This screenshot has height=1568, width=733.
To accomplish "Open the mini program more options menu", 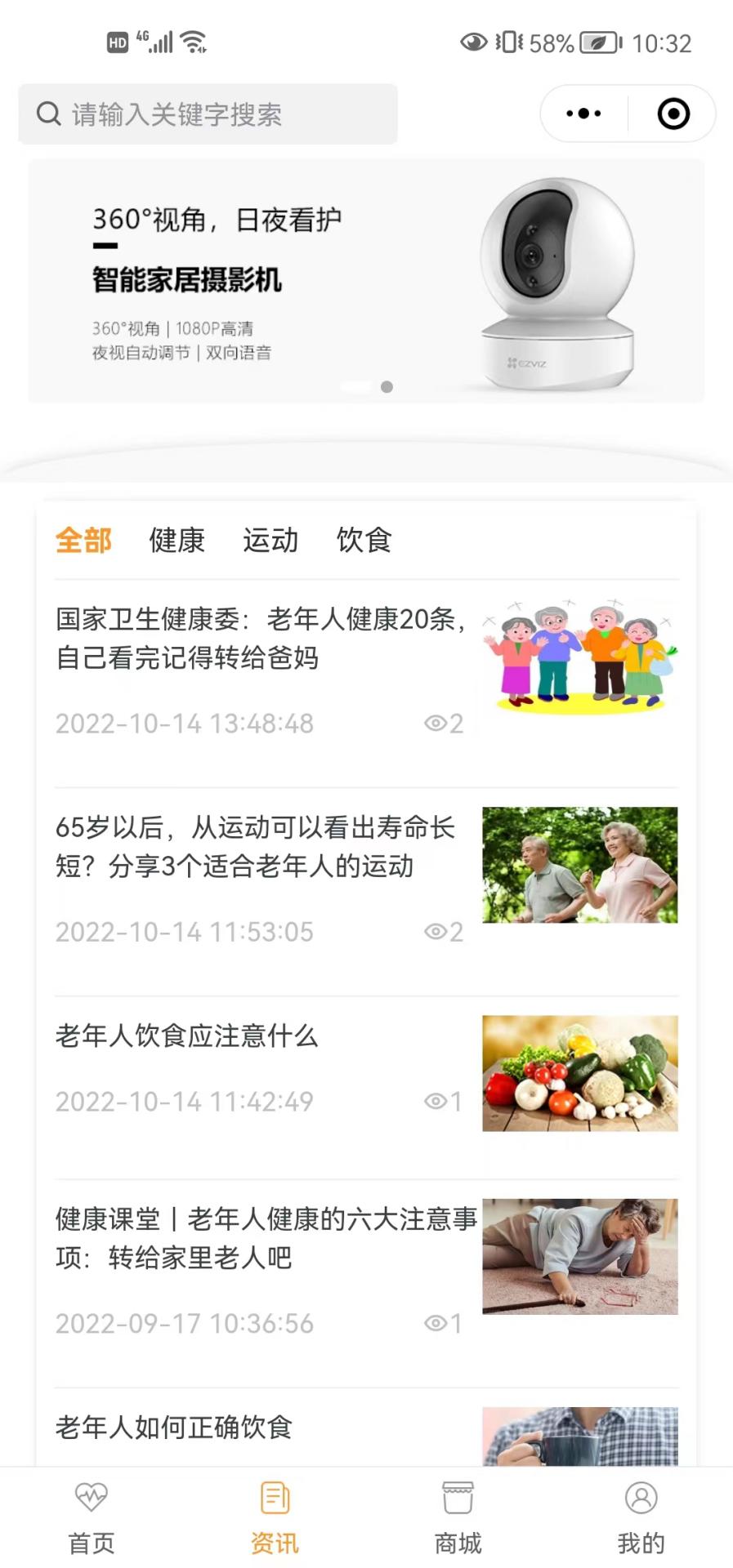I will coord(583,114).
